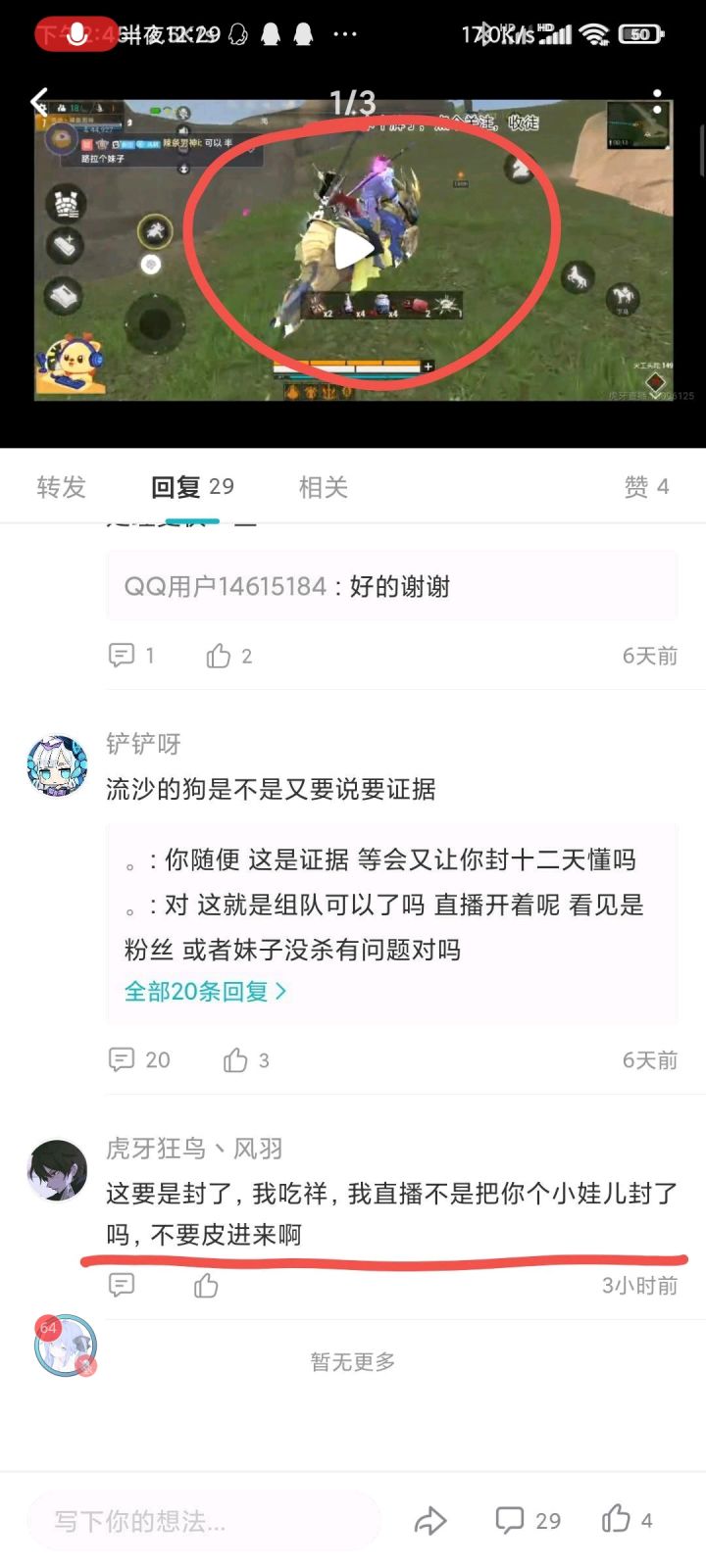Tap the reply bubble under 虎牙狂鸟丶风羽's comment
This screenshot has width=706, height=1568.
coord(121,1284)
